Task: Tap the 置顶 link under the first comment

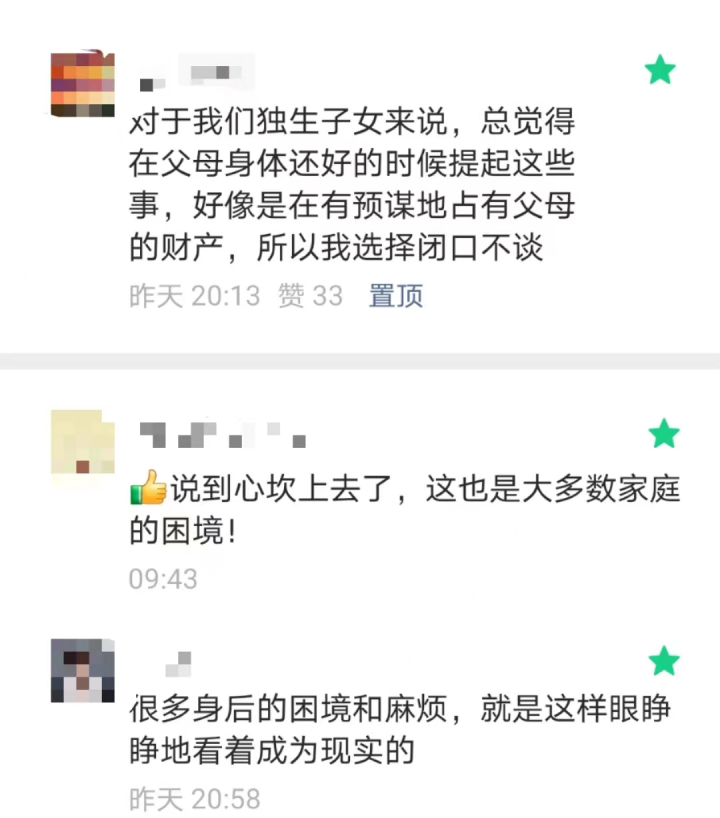Action: click(396, 296)
